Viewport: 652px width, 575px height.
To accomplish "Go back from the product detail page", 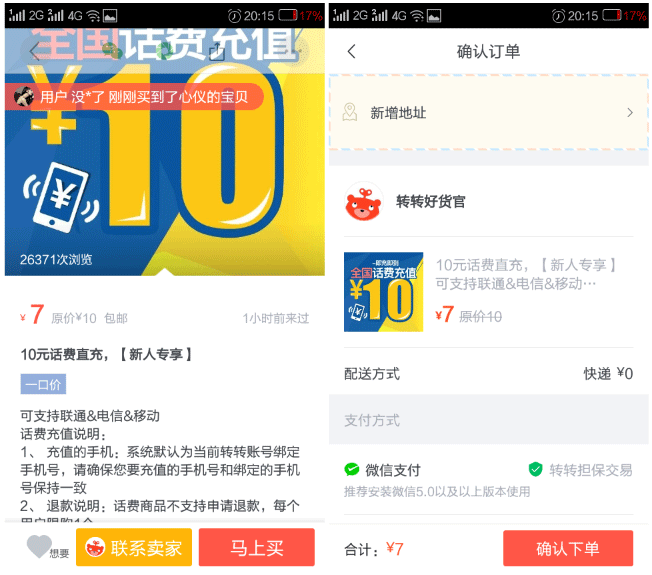I will [x=35, y=51].
